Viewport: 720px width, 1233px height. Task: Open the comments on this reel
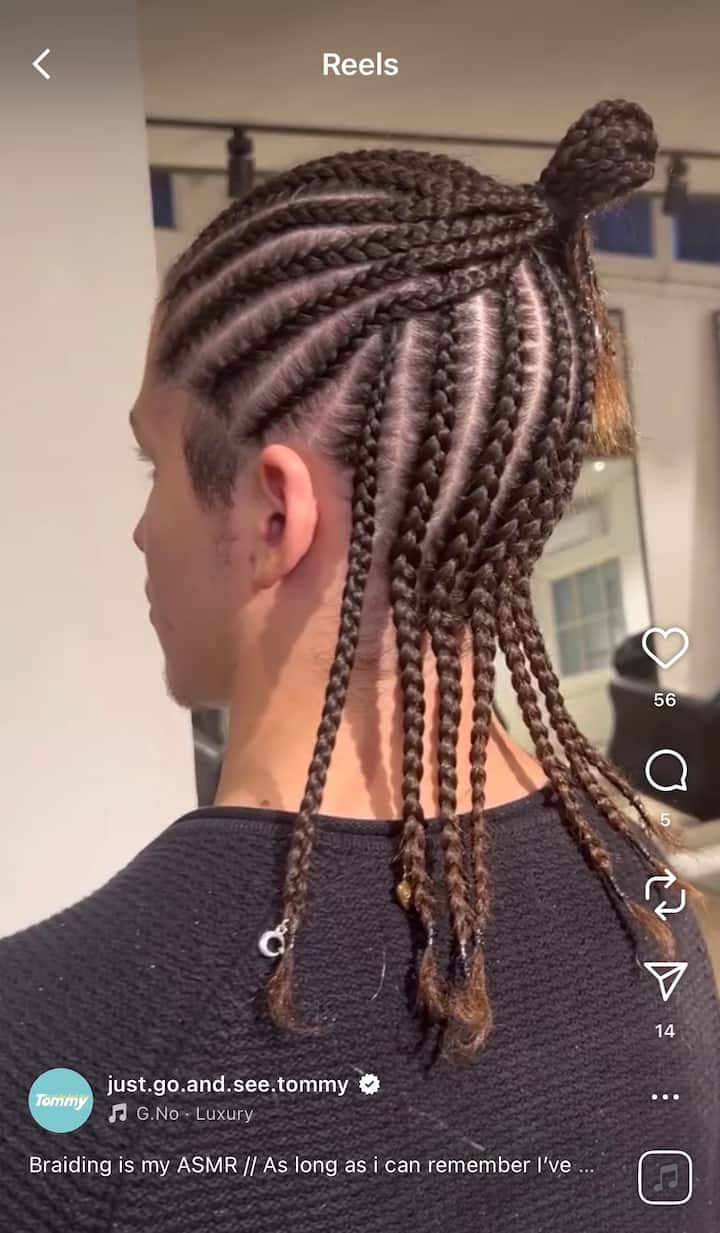coord(665,771)
